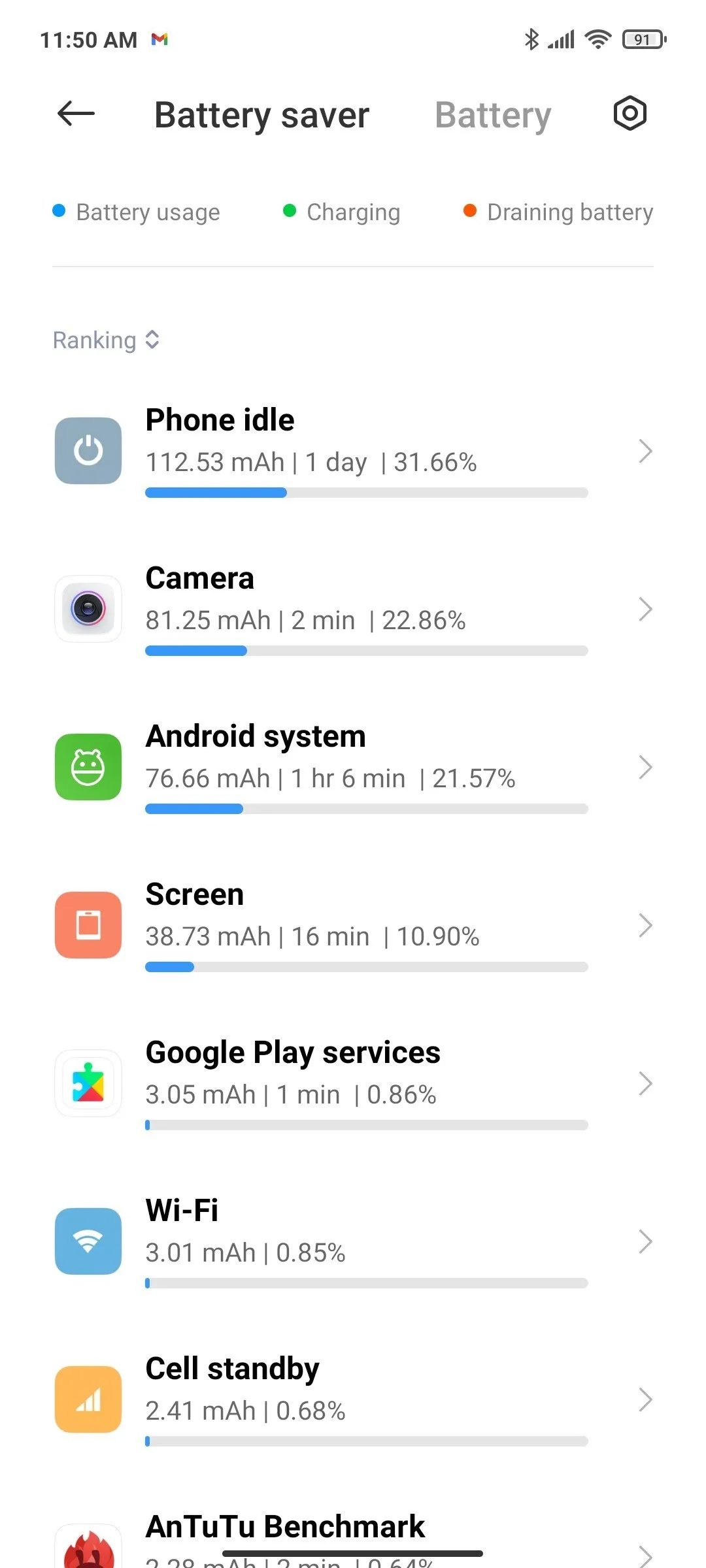Open Google Play services usage
The width and height of the screenshot is (706, 1568).
coord(353,1083)
